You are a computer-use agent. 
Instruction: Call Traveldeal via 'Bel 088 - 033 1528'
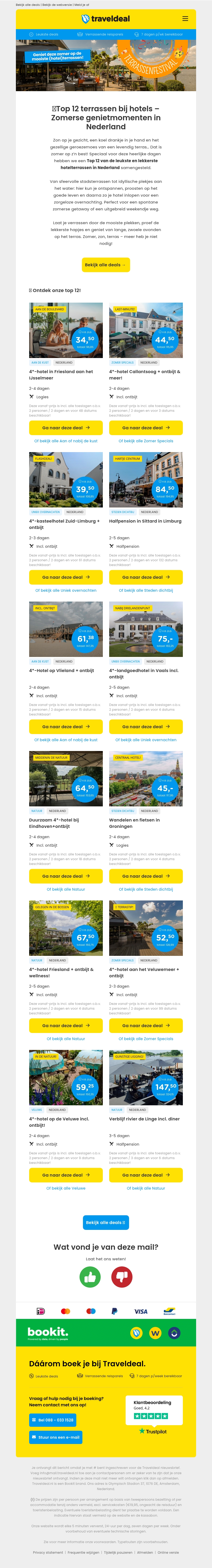[x=52, y=1420]
